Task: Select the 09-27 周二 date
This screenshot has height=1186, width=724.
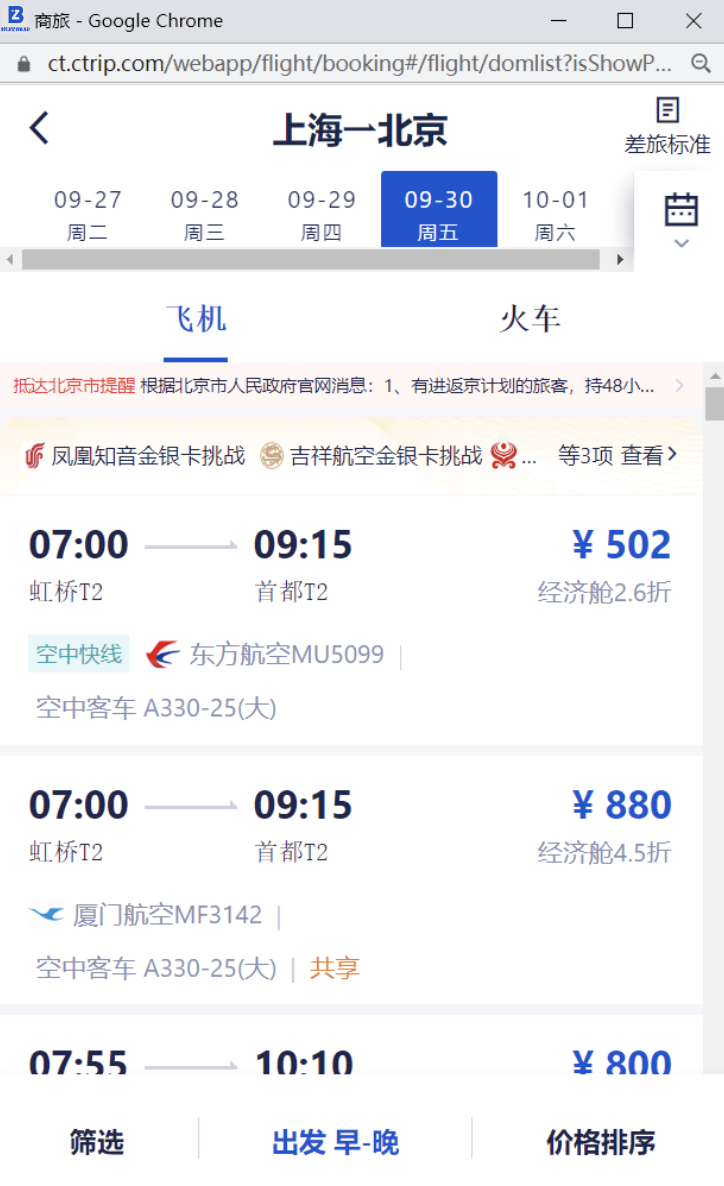Action: pos(88,214)
